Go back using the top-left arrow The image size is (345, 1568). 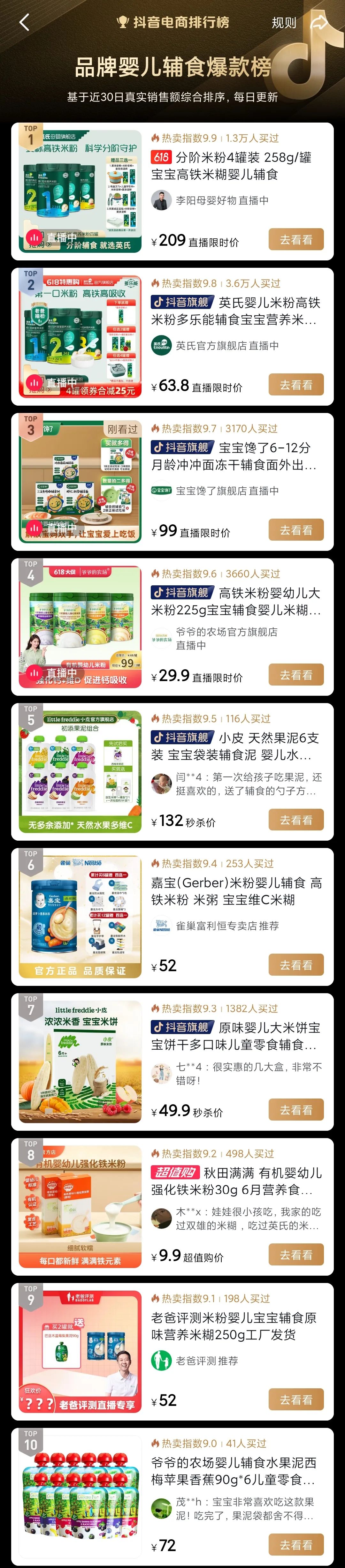tap(24, 23)
